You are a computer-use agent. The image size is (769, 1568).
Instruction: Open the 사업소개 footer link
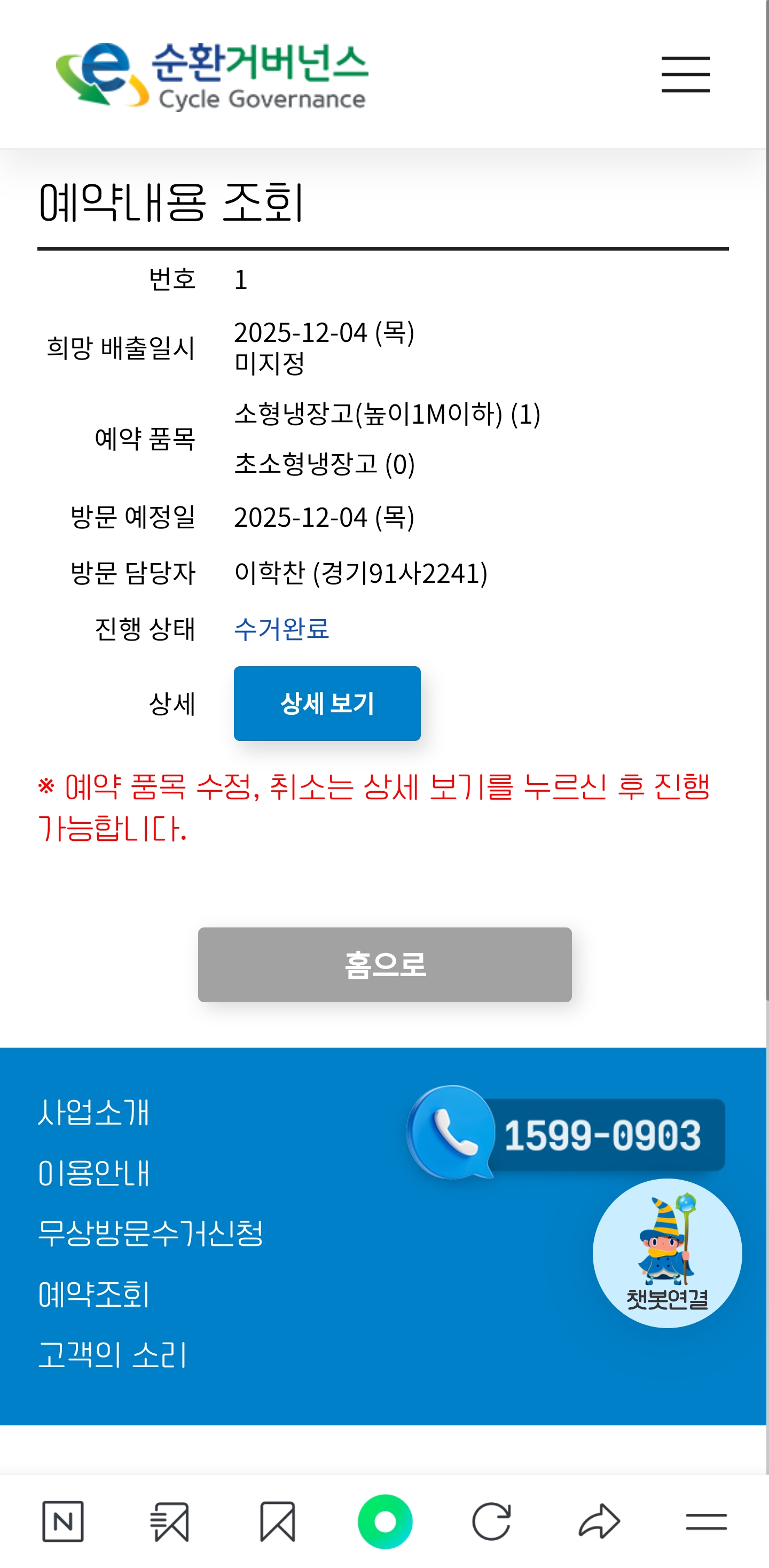point(93,1112)
